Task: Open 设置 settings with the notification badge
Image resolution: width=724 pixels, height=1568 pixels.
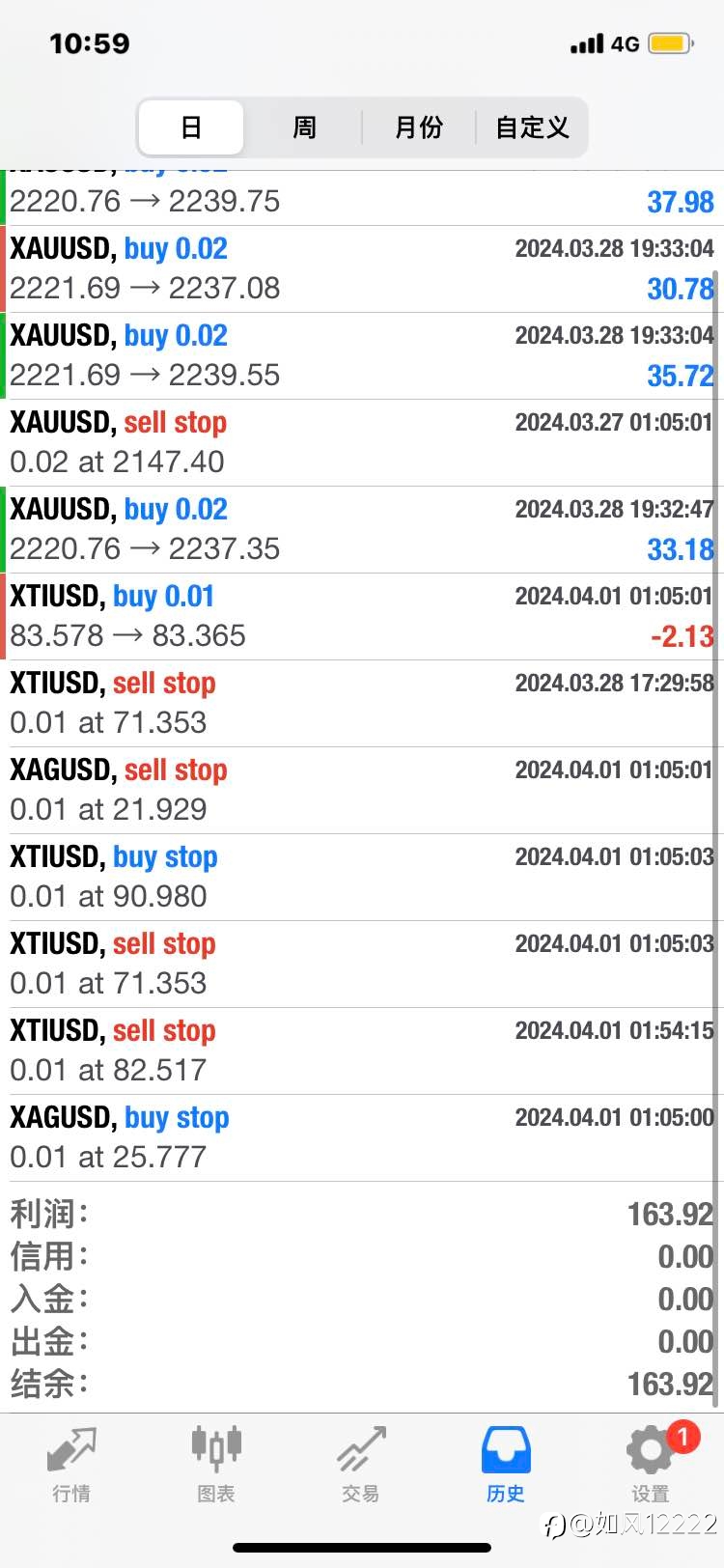Action: pyautogui.click(x=651, y=1465)
